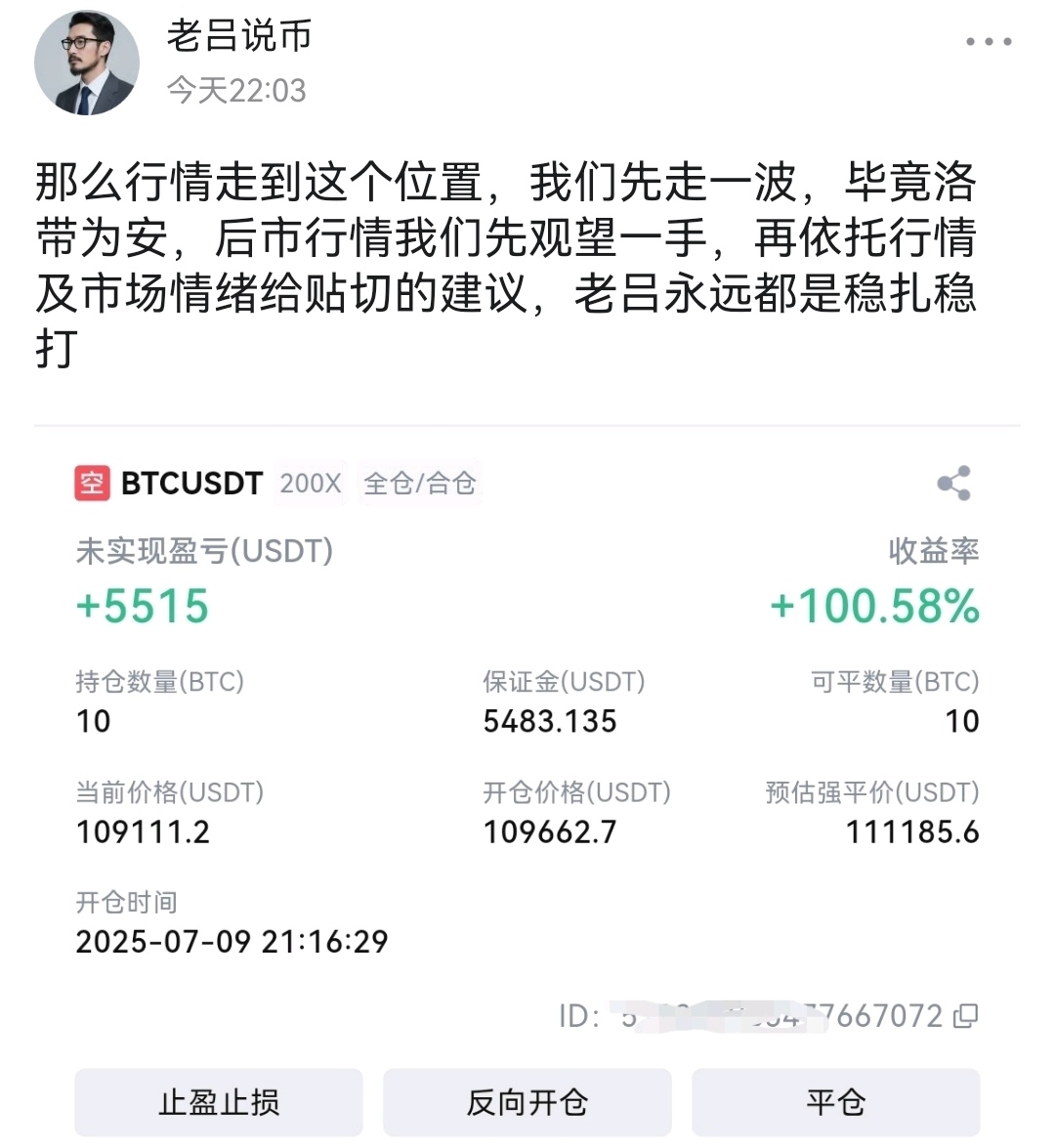
Task: Tap the copy icon next to the order ID
Action: click(x=967, y=1016)
